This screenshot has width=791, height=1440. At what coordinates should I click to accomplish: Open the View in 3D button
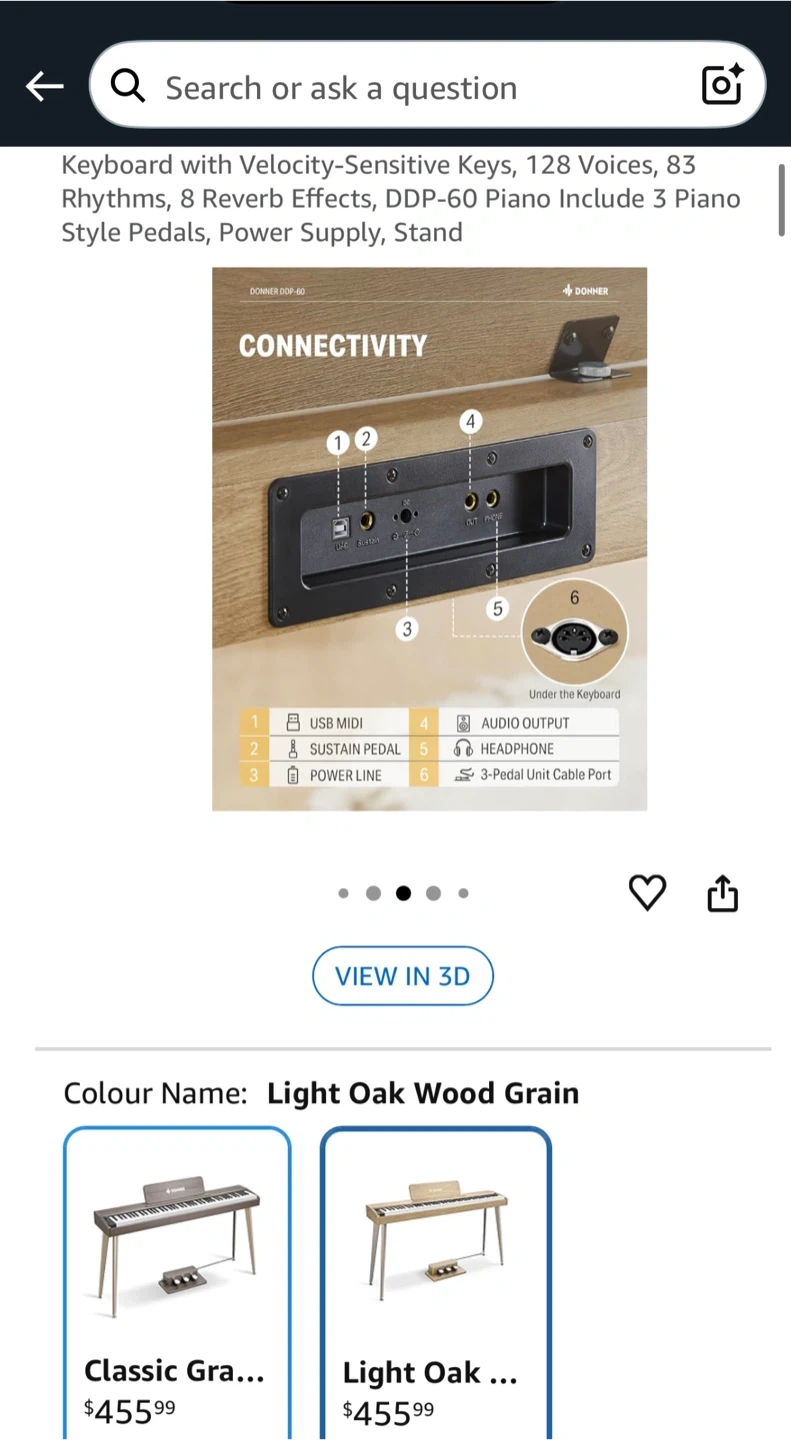click(x=402, y=976)
